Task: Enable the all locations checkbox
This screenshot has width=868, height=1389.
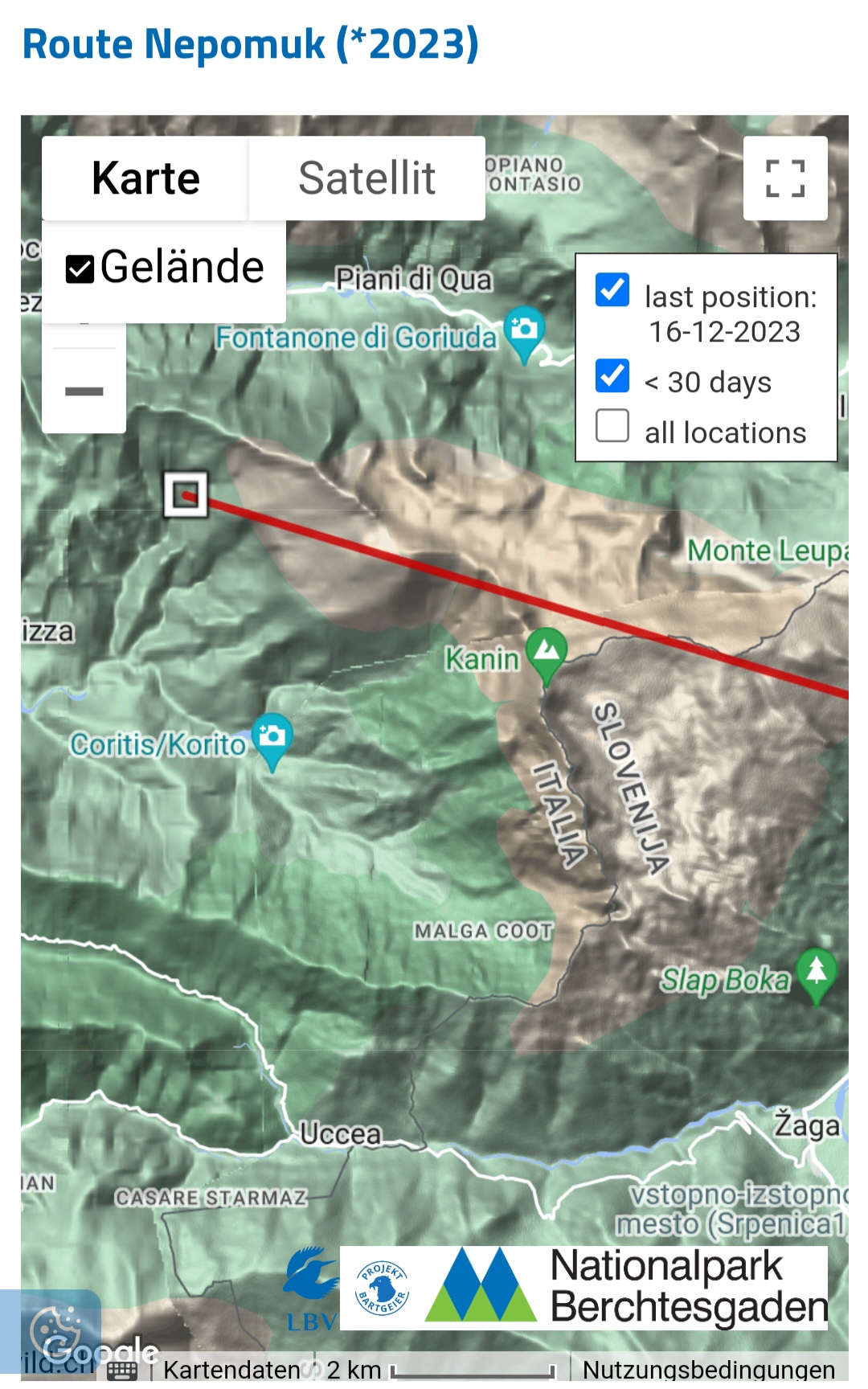Action: (612, 426)
